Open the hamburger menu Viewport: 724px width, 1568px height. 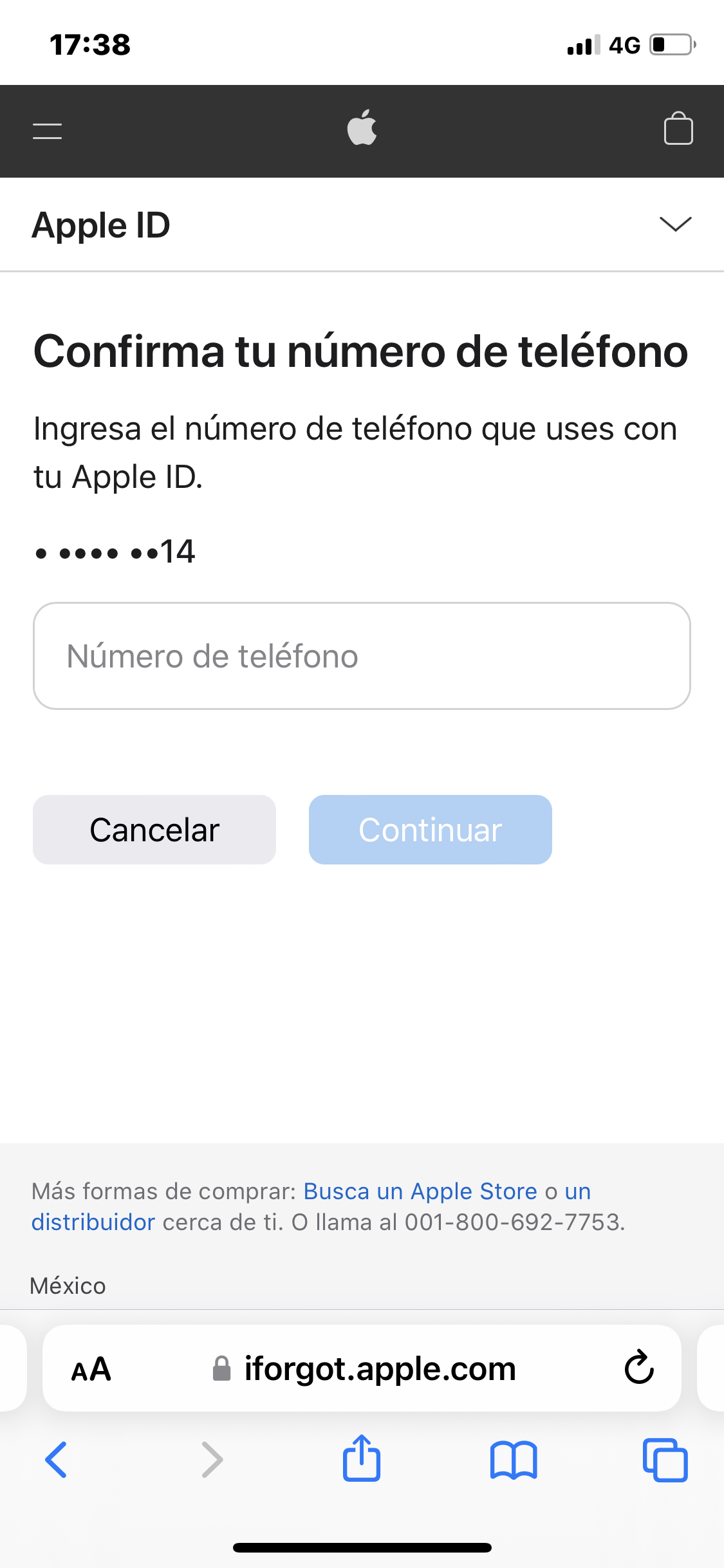48,131
